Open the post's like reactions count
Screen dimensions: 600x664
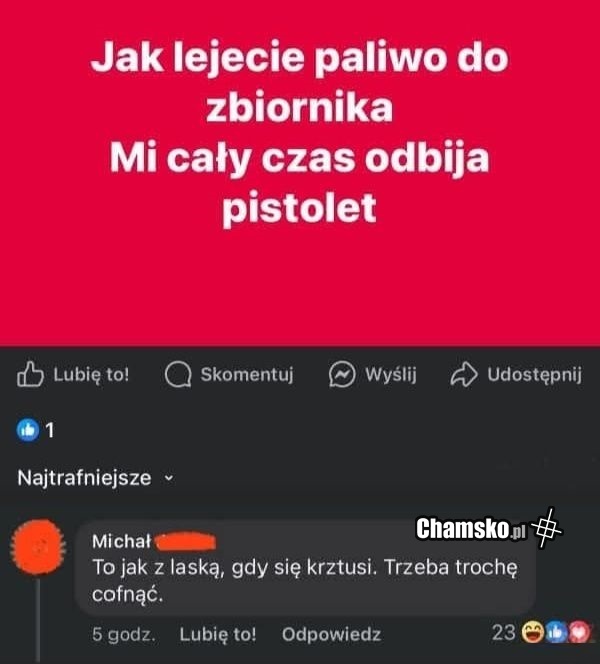36,431
